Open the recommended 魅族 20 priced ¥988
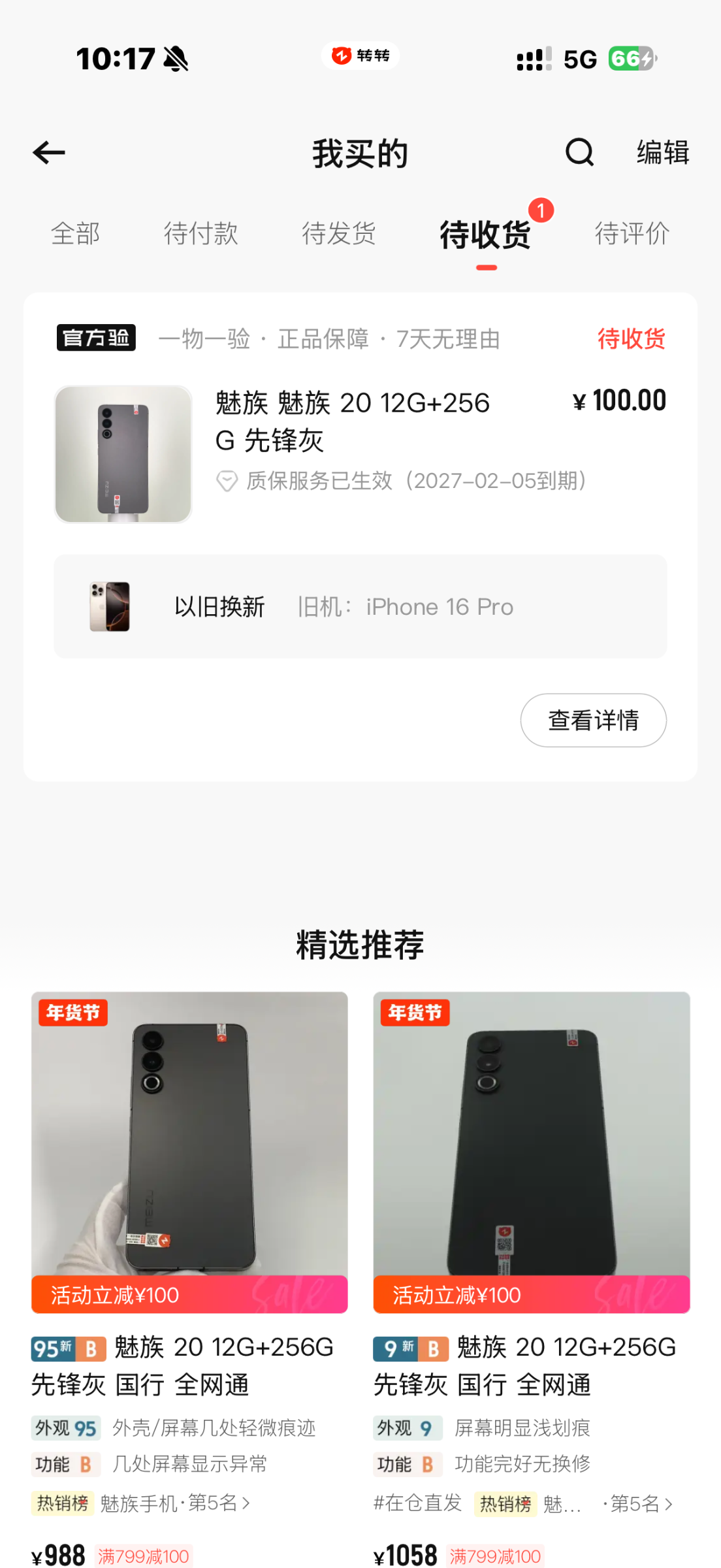This screenshot has width=721, height=1568. (189, 1153)
